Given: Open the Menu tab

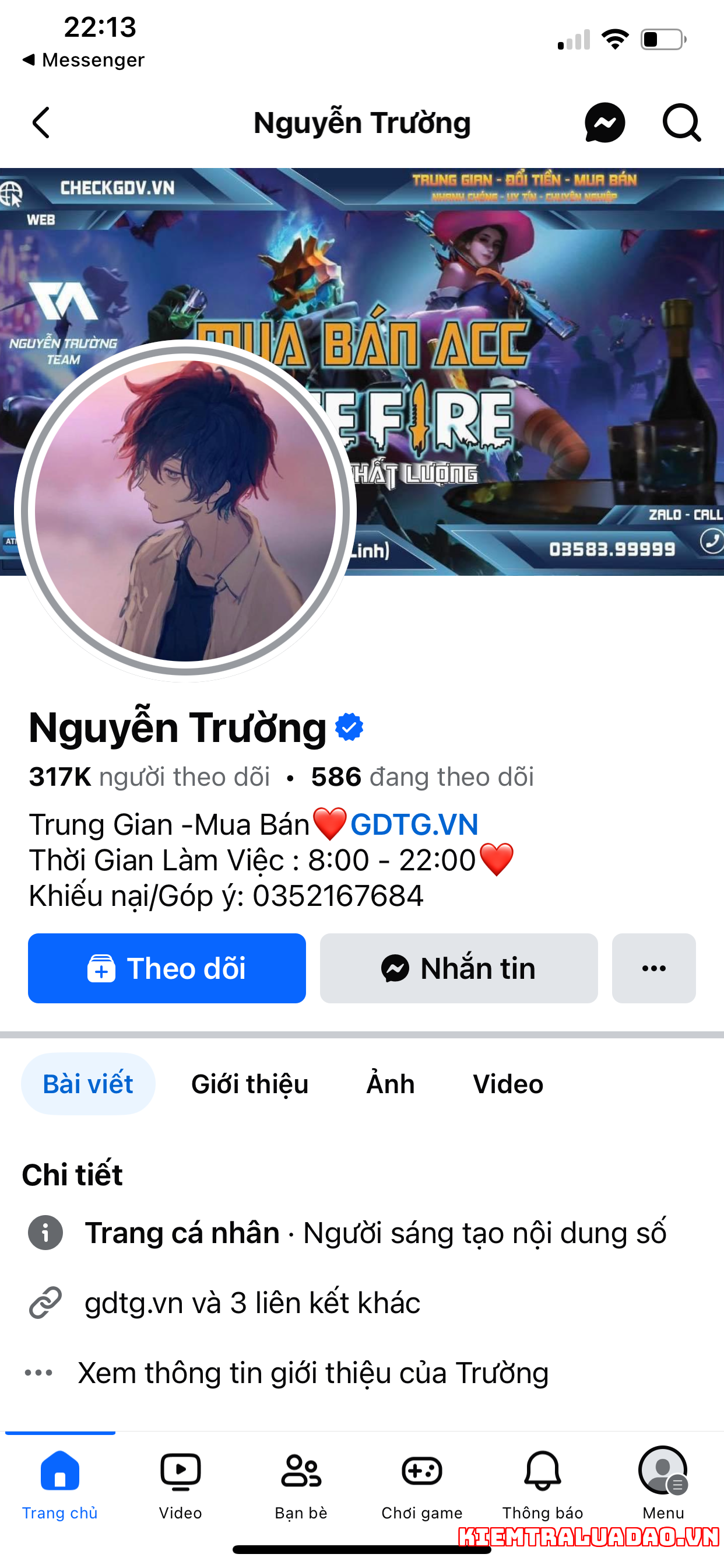Looking at the screenshot, I should point(663,1485).
